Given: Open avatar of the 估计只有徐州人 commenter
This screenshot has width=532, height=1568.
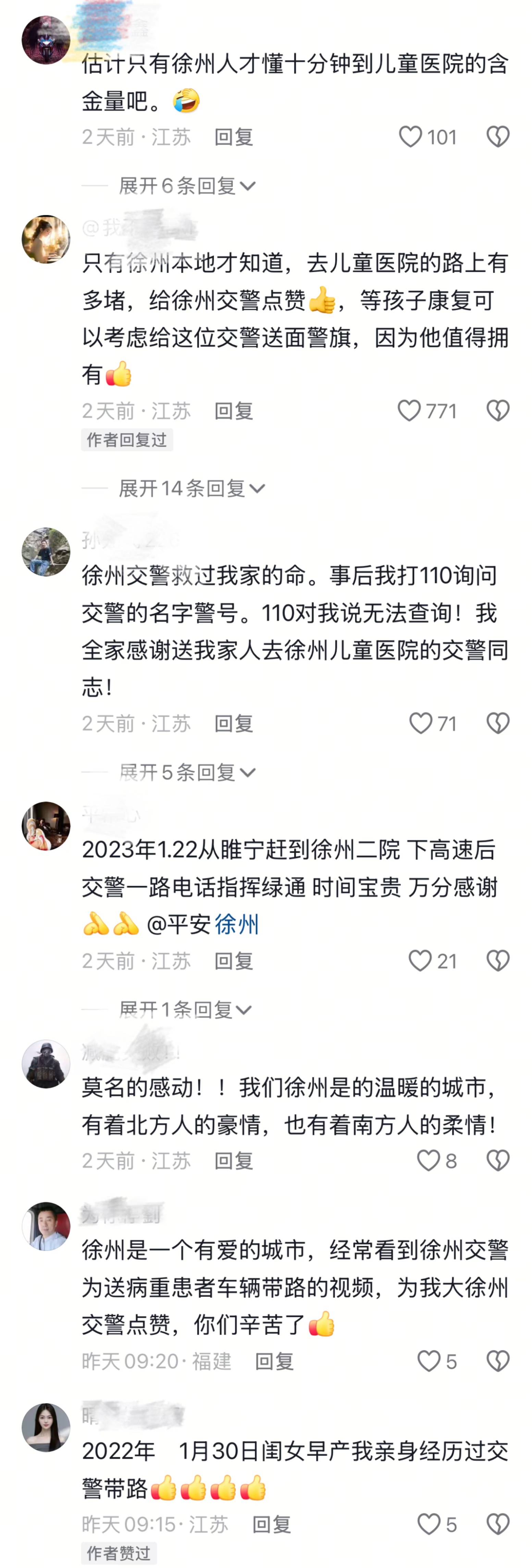Looking at the screenshot, I should tap(46, 40).
